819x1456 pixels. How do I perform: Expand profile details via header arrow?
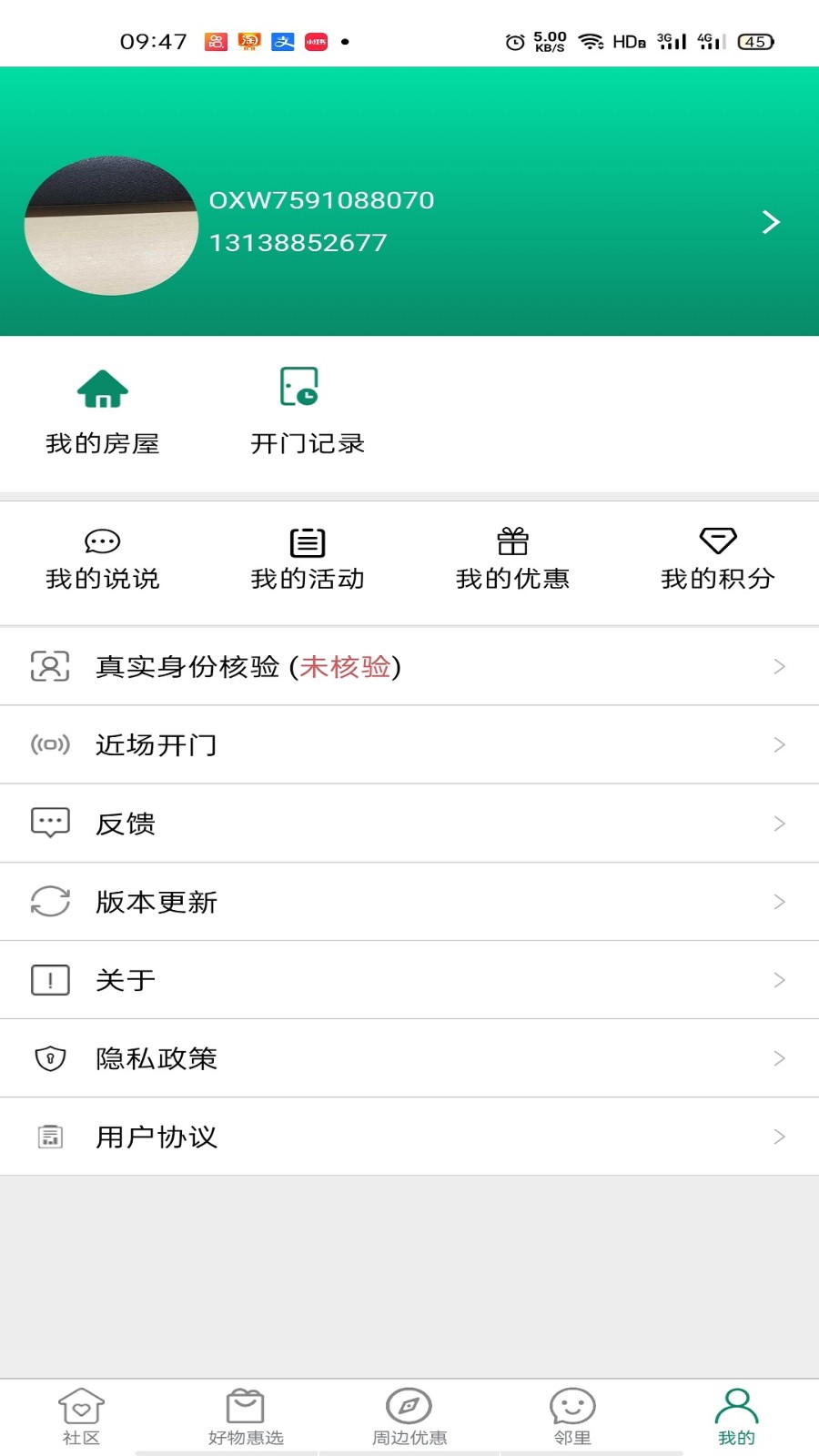tap(773, 222)
